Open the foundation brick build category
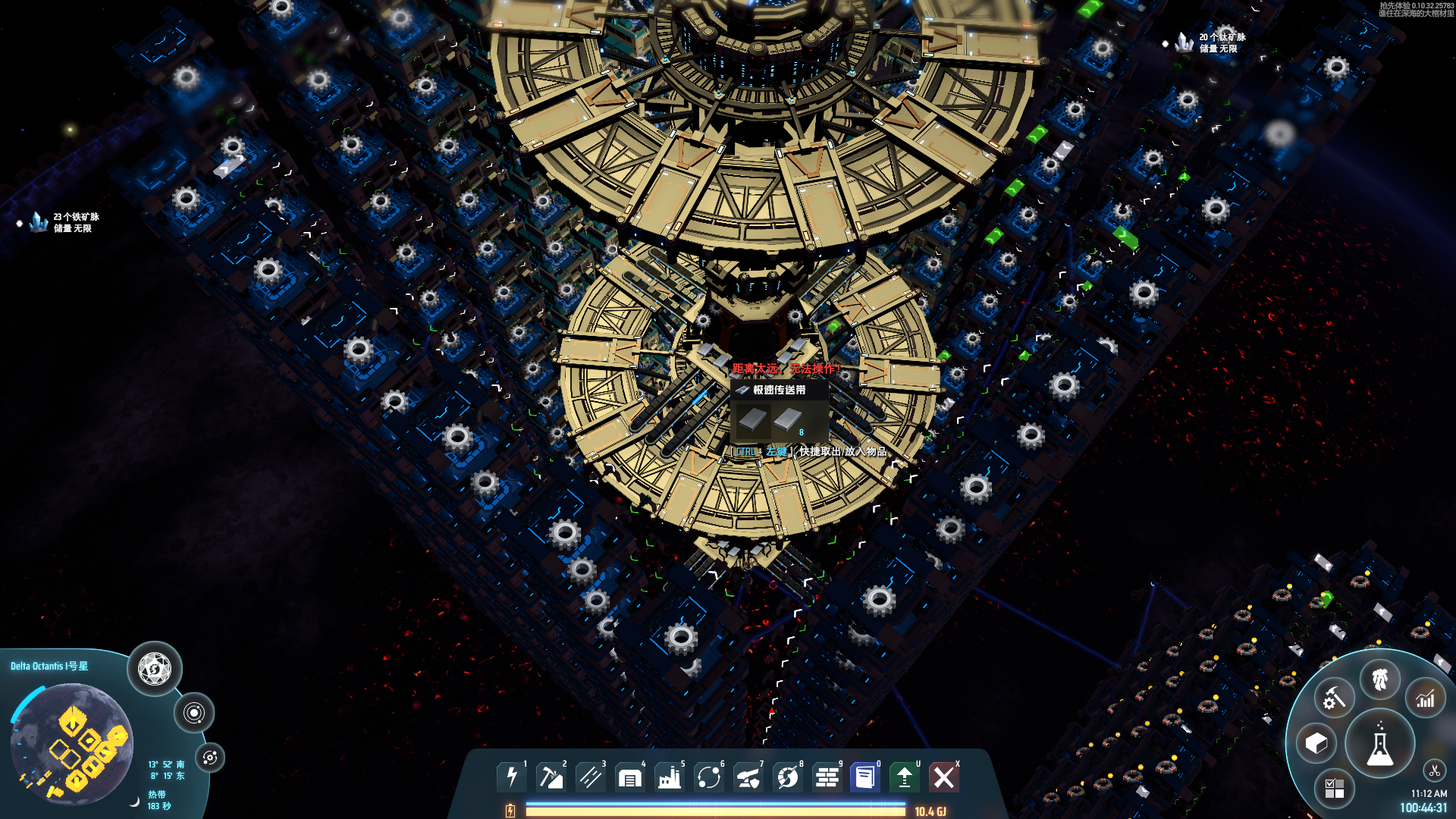Screen dimensions: 1456x819 tap(827, 777)
